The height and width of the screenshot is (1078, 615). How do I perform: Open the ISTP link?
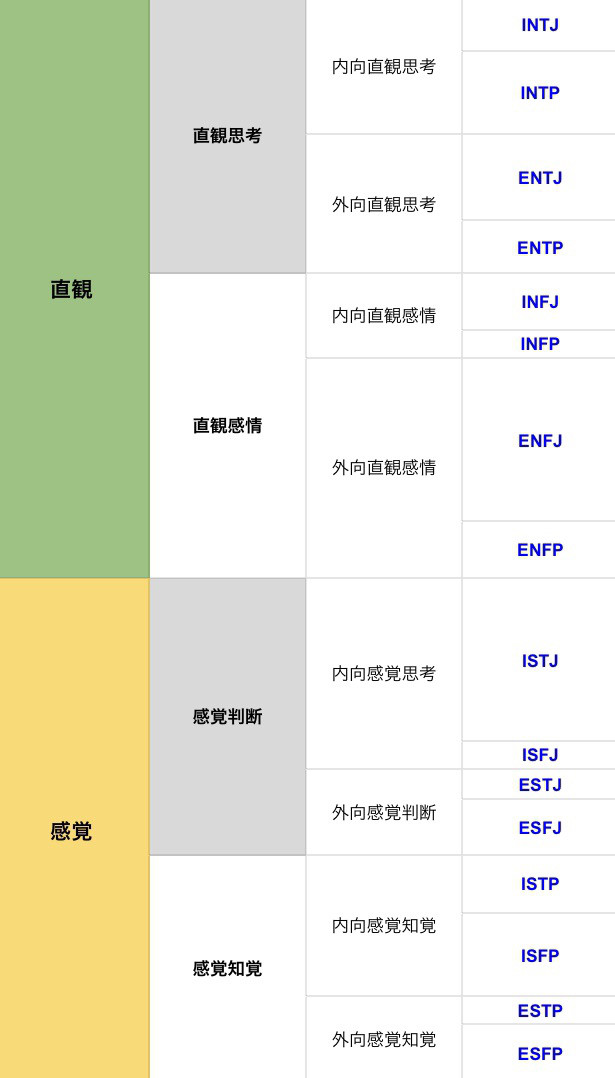point(539,884)
